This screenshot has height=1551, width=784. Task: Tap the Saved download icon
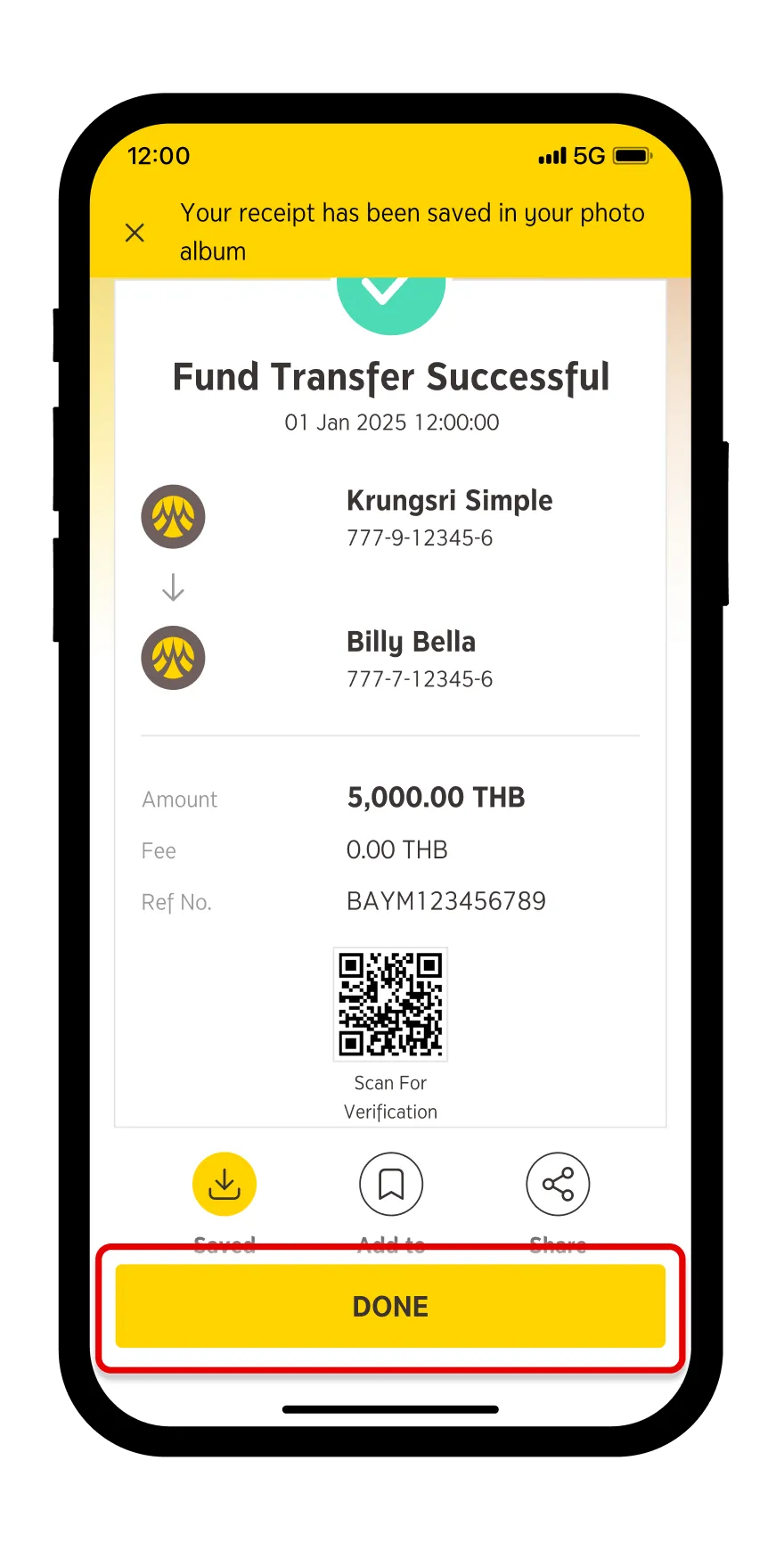coord(225,1184)
